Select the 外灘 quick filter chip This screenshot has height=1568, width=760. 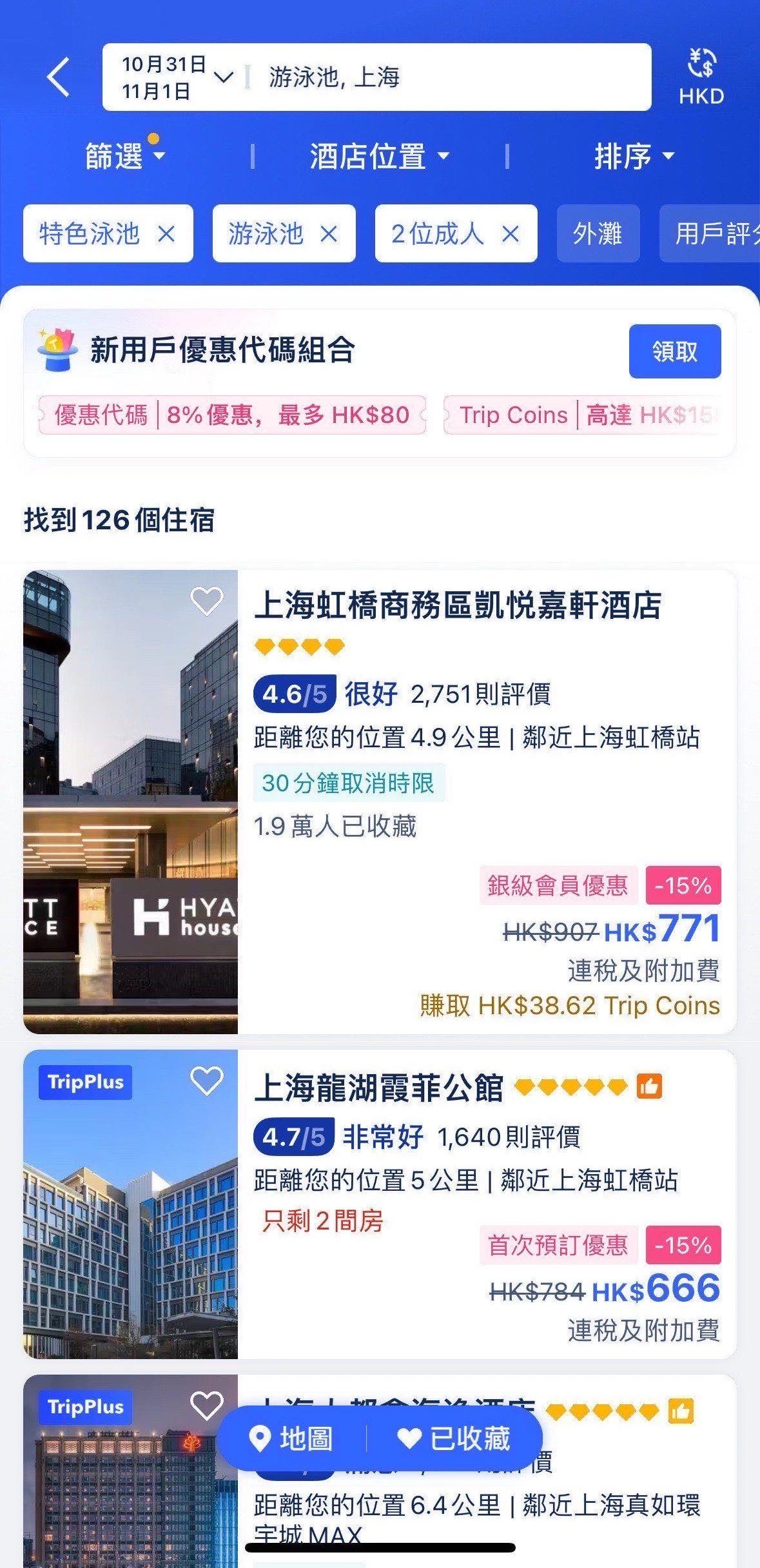click(598, 233)
